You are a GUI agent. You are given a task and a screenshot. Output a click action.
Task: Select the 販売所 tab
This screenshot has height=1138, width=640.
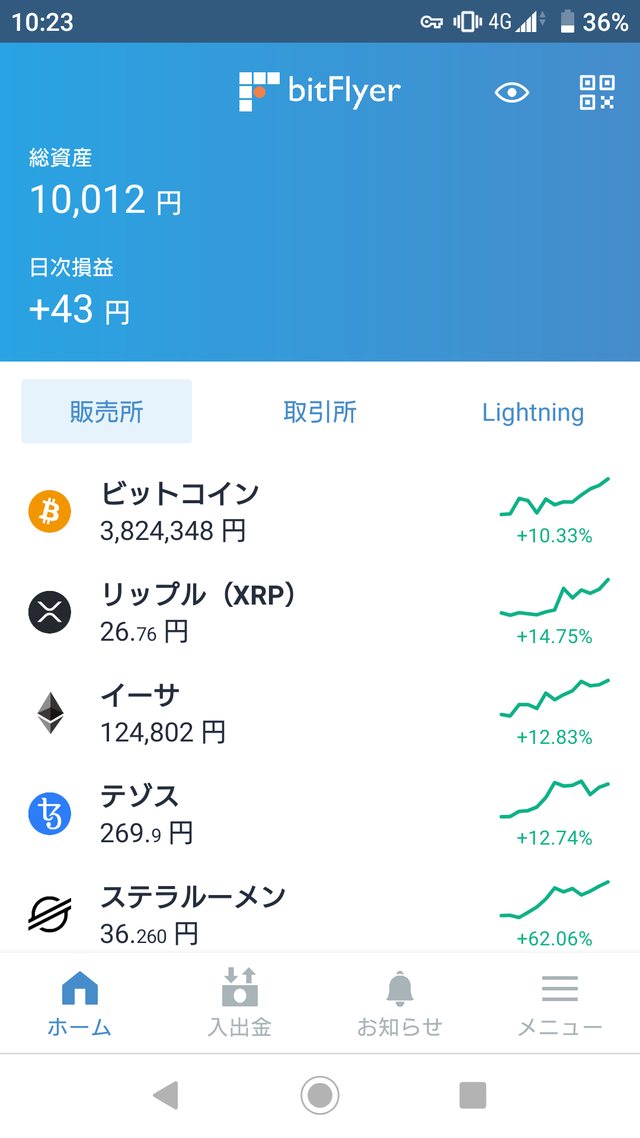tap(107, 411)
